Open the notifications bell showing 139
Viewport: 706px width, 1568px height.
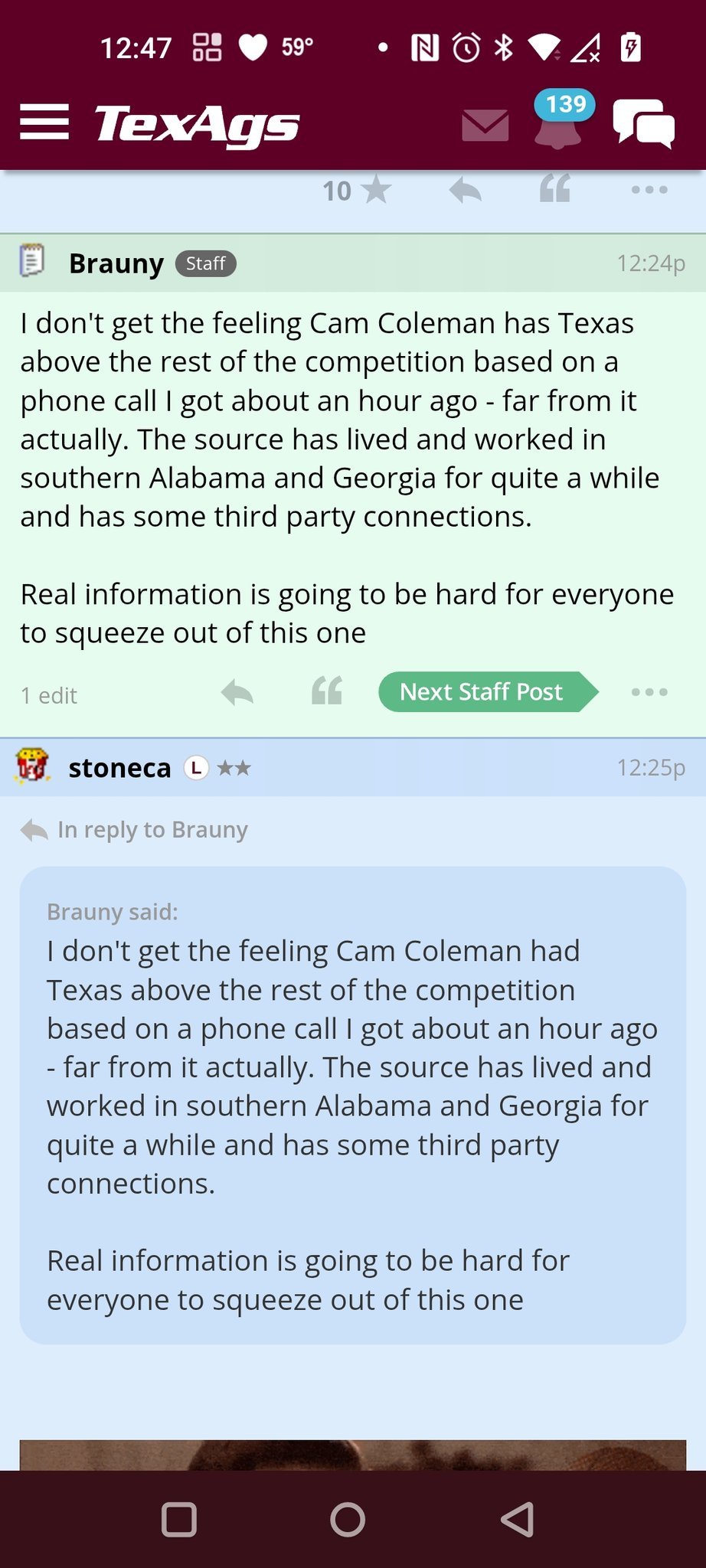coord(558,125)
